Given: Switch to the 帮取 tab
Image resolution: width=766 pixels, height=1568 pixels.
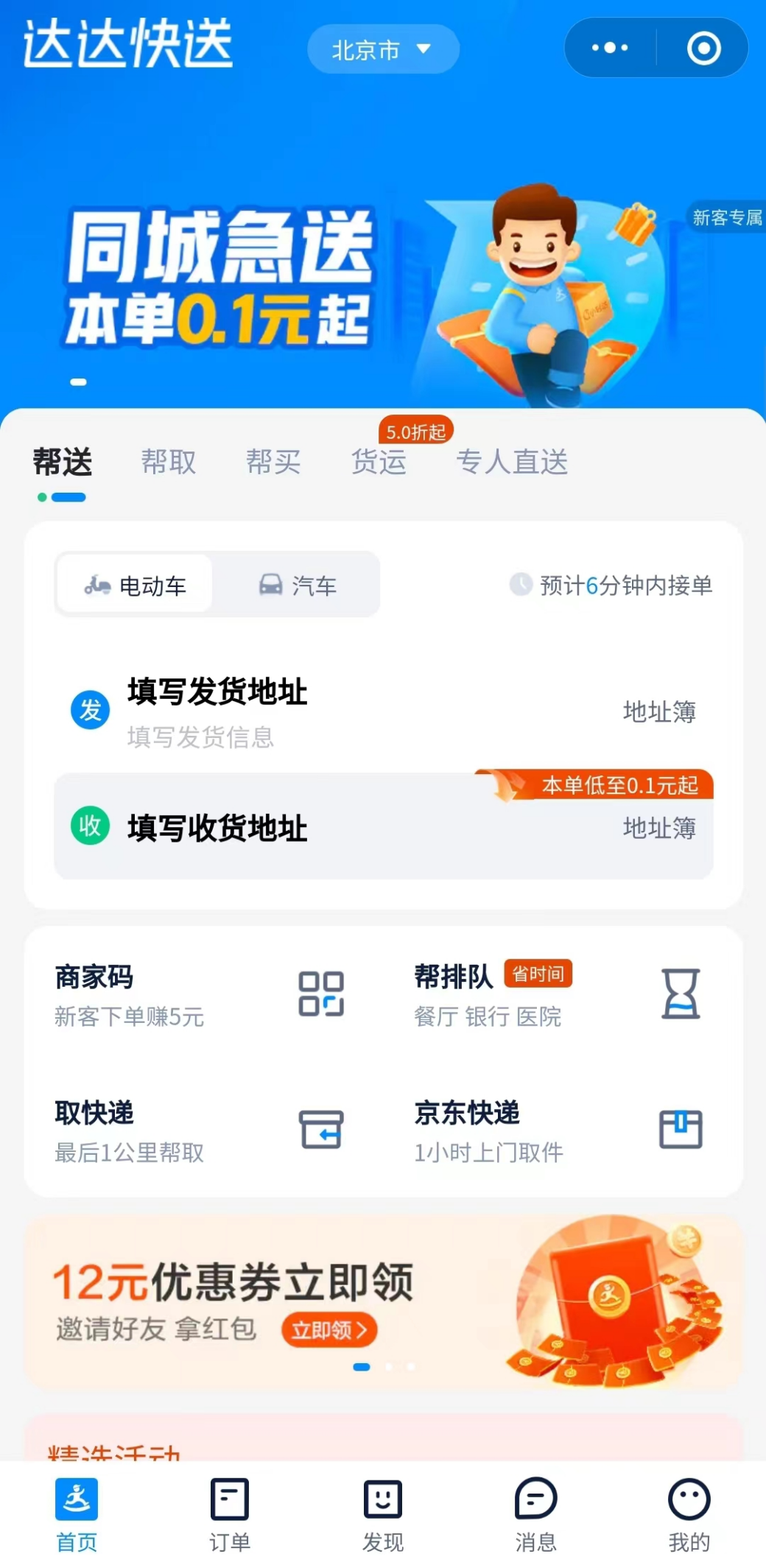Looking at the screenshot, I should coord(168,462).
